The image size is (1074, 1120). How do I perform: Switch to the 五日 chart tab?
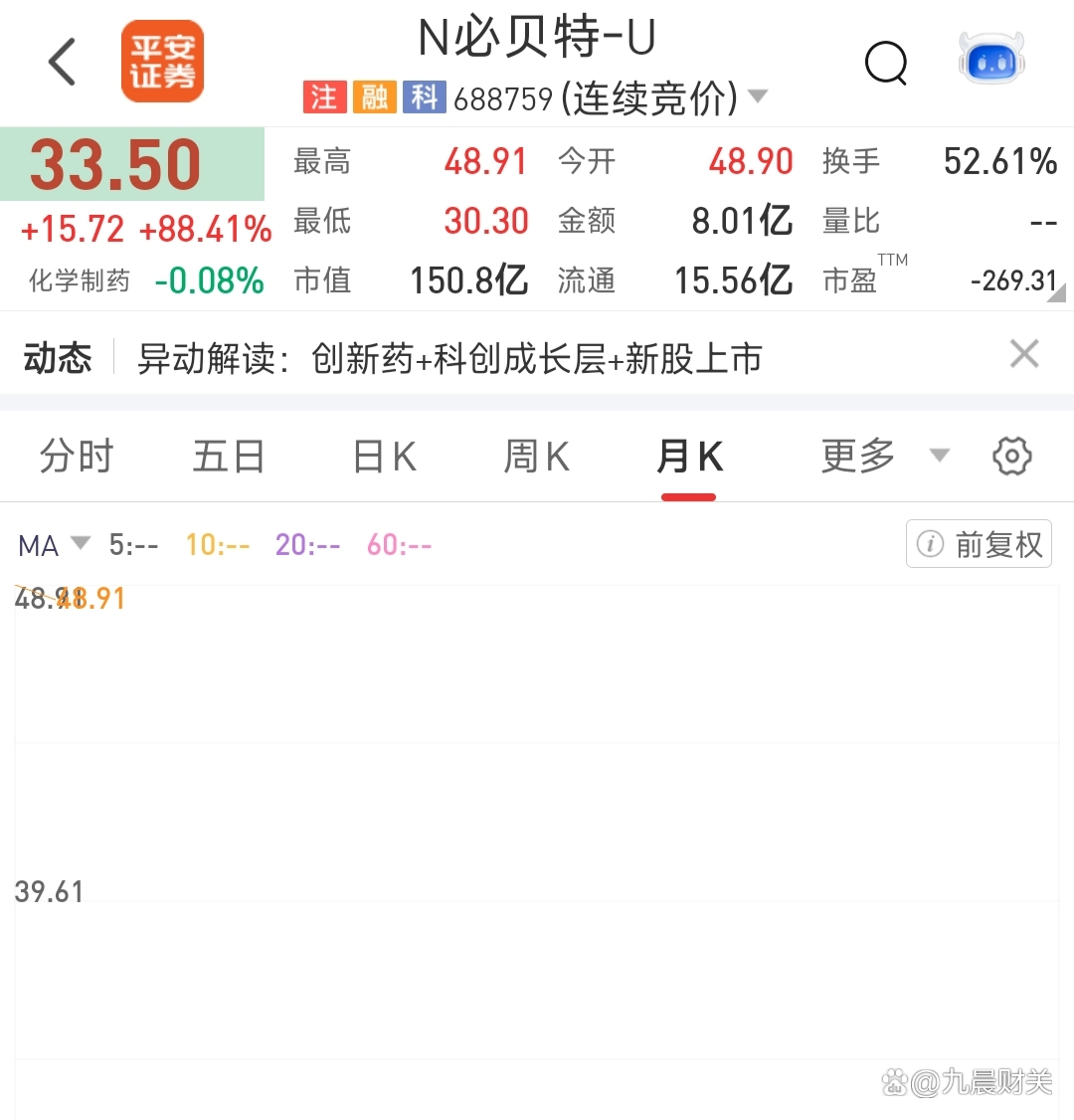(x=229, y=457)
